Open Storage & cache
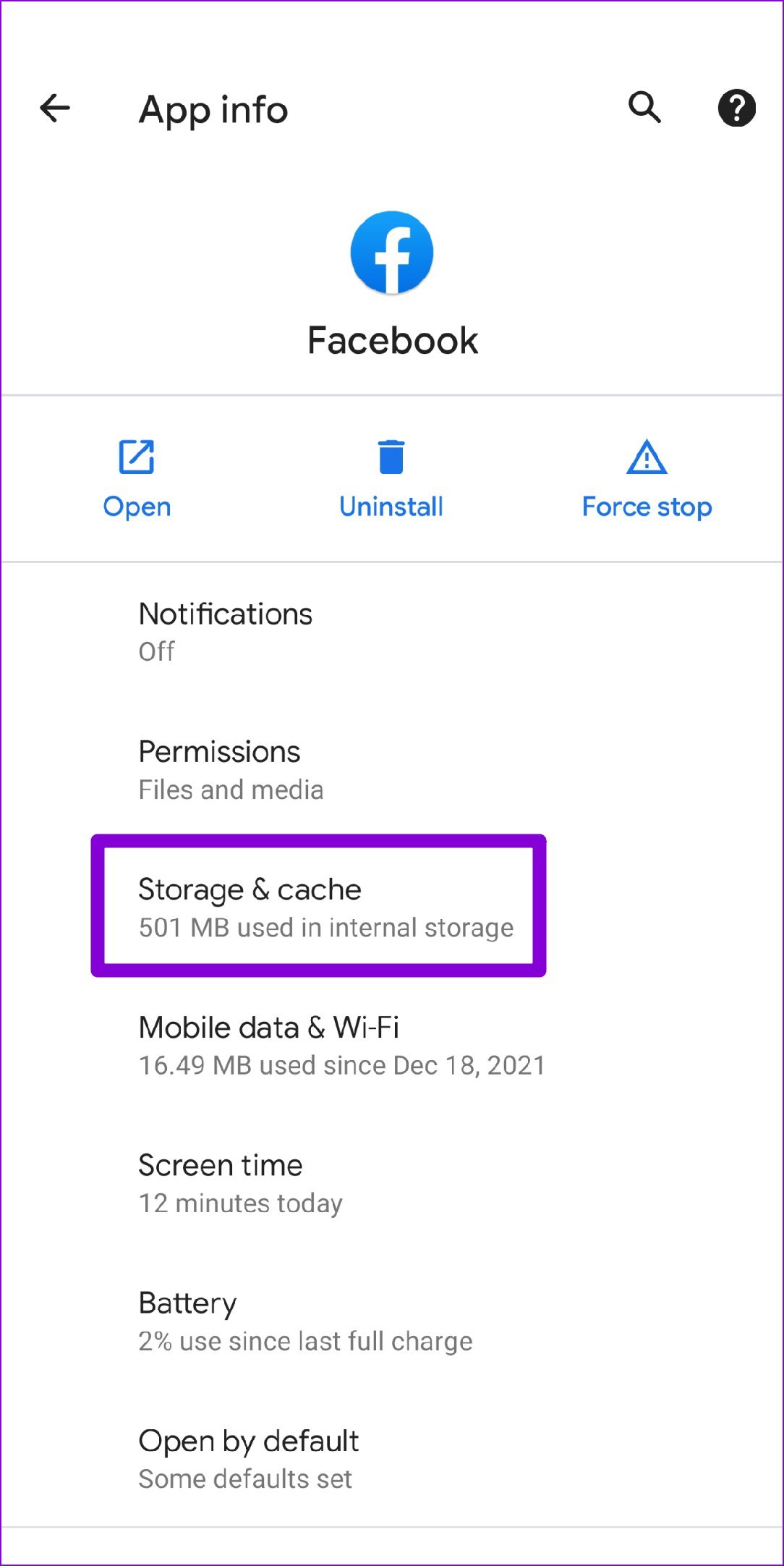Screen dimensions: 784x1566 [x=392, y=907]
